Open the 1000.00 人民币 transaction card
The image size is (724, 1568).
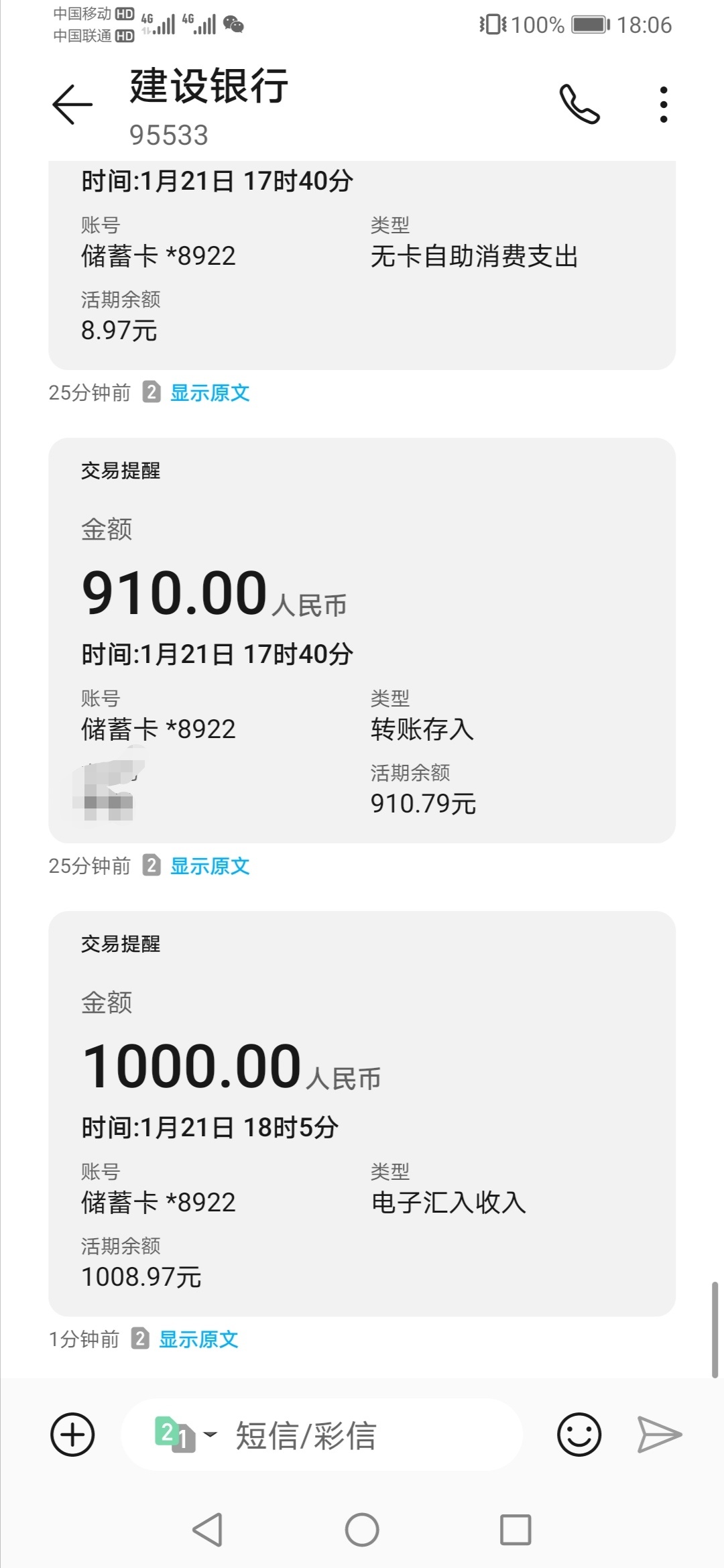362,1113
